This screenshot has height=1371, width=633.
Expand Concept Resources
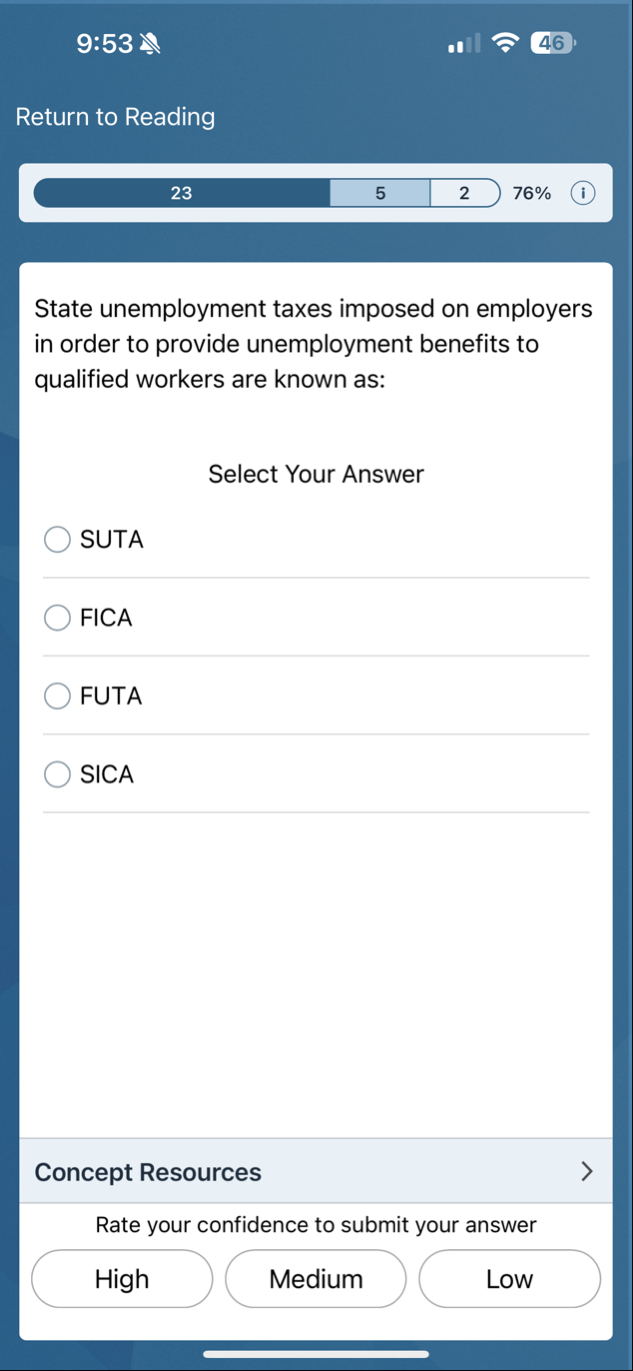tap(315, 1172)
